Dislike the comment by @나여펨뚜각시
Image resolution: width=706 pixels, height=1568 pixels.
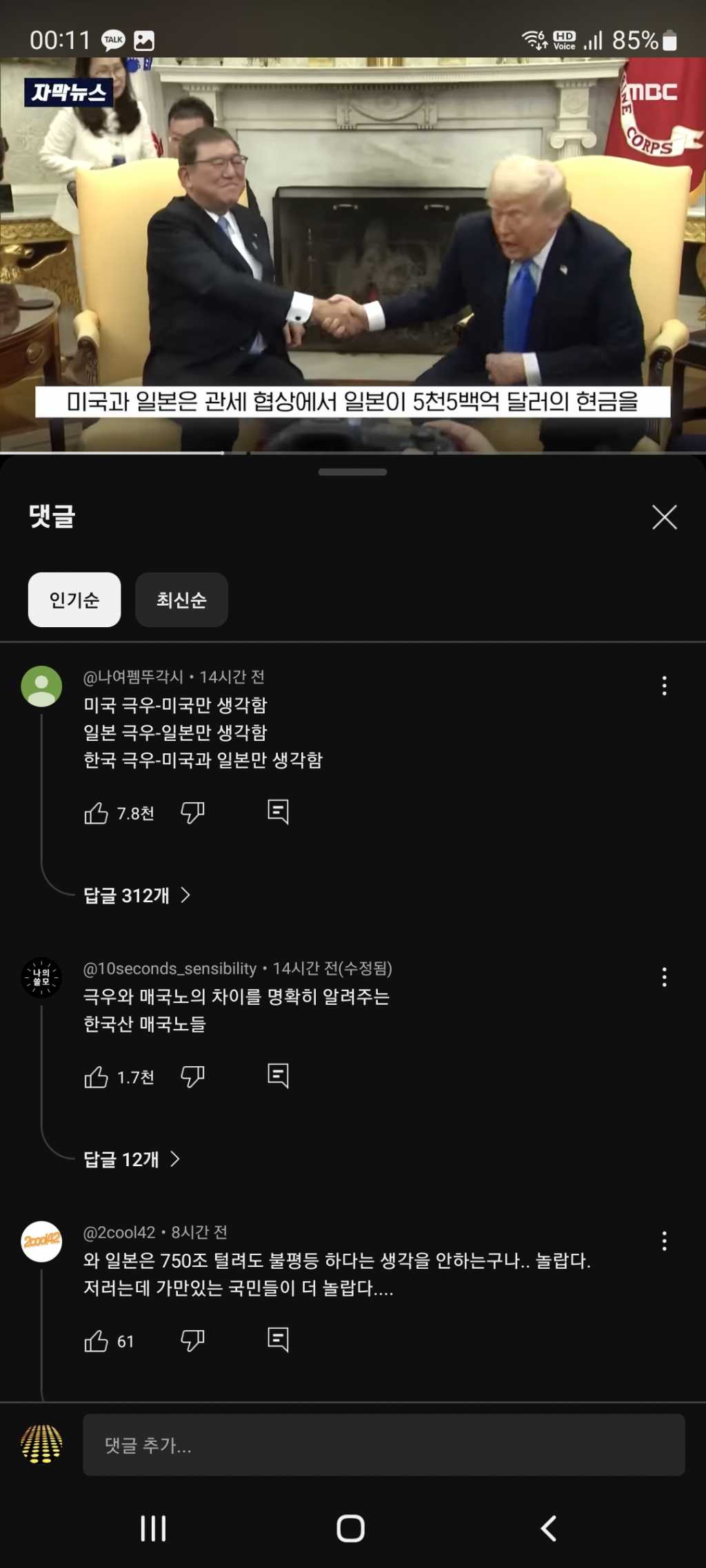click(192, 813)
